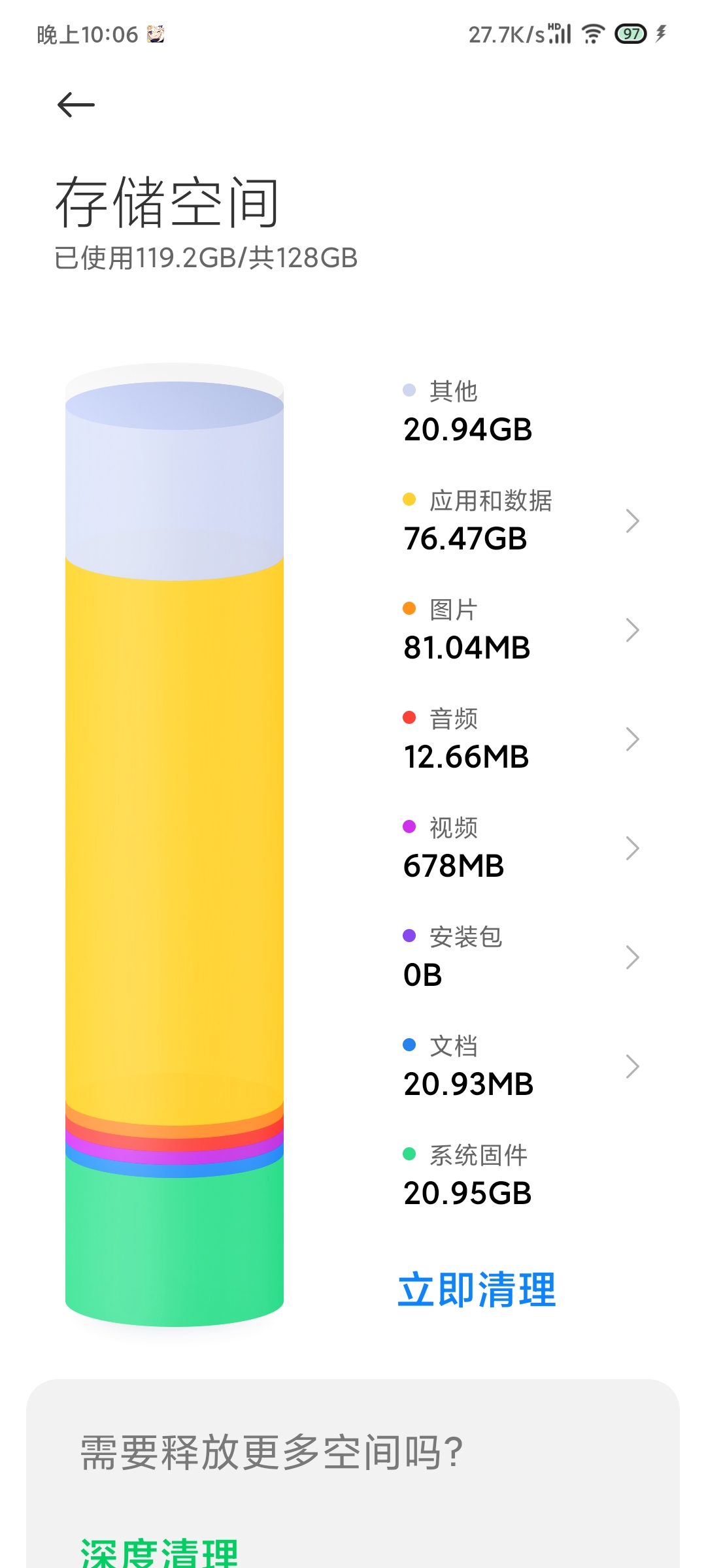
Task: Open 文档 storage details
Action: pos(516,1066)
